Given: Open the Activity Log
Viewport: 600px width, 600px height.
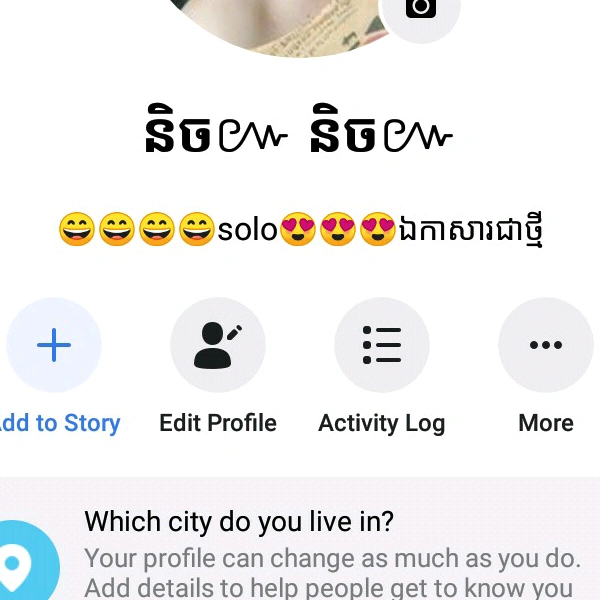Looking at the screenshot, I should coord(381,346).
